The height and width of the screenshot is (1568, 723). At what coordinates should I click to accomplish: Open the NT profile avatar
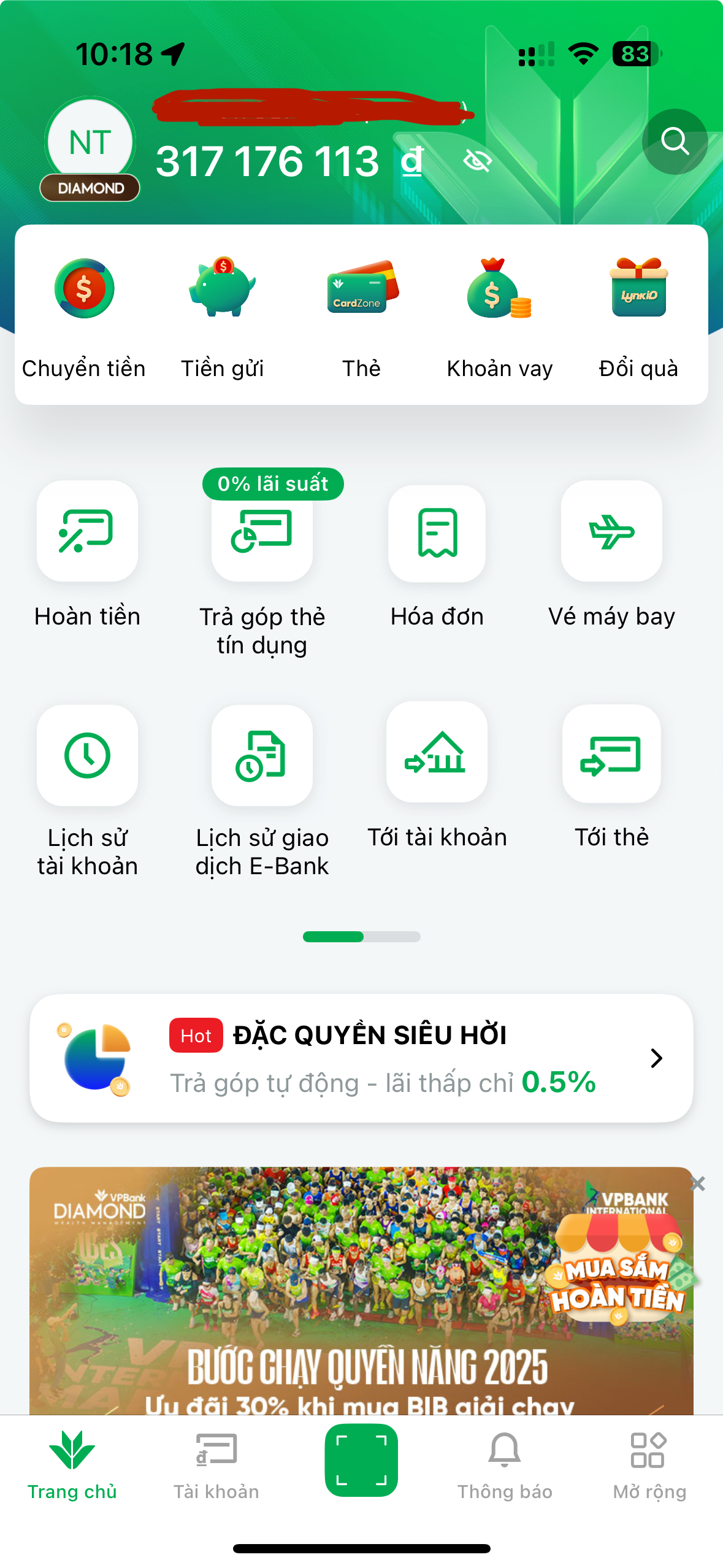click(90, 143)
